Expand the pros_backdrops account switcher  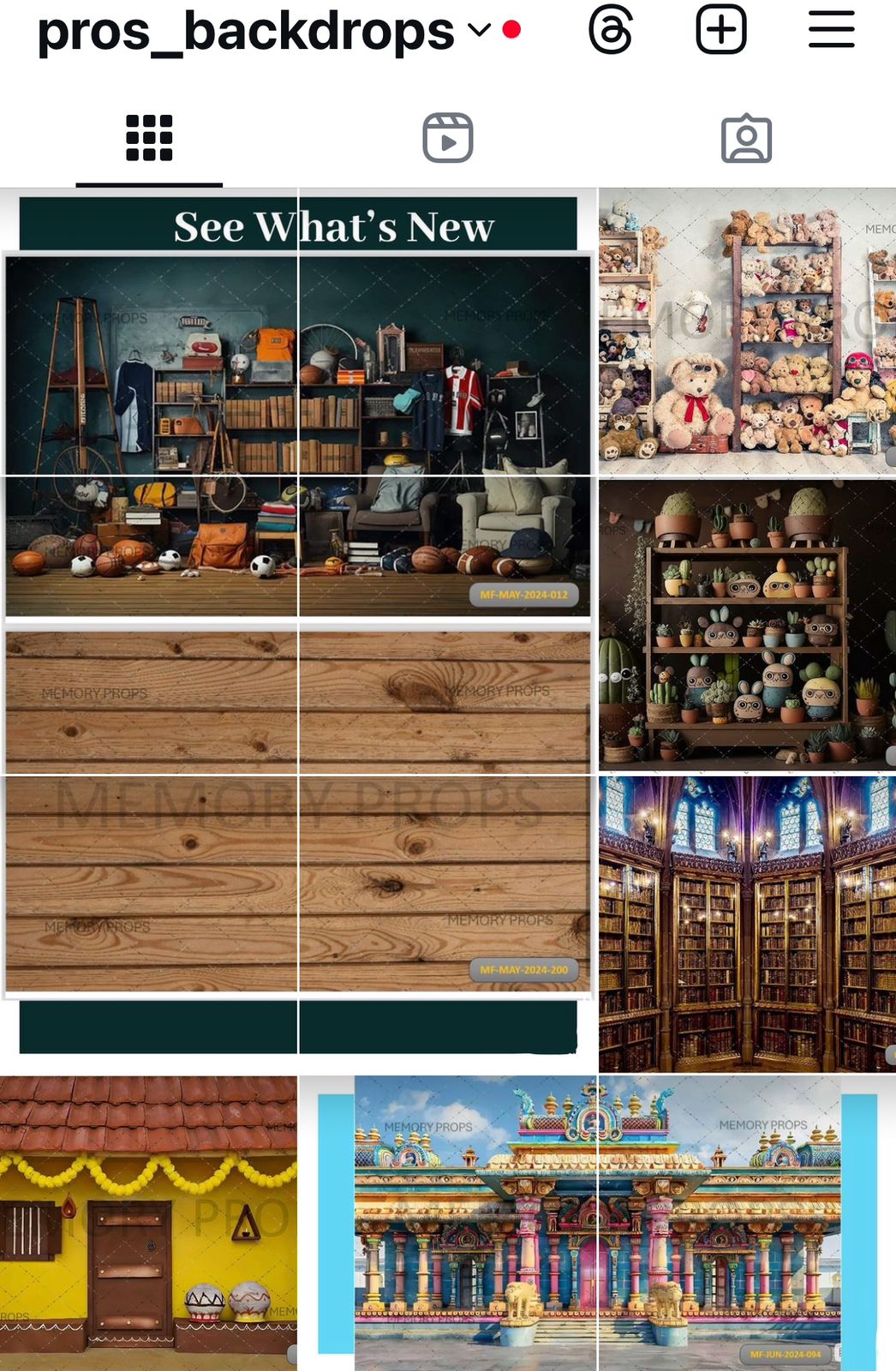479,31
